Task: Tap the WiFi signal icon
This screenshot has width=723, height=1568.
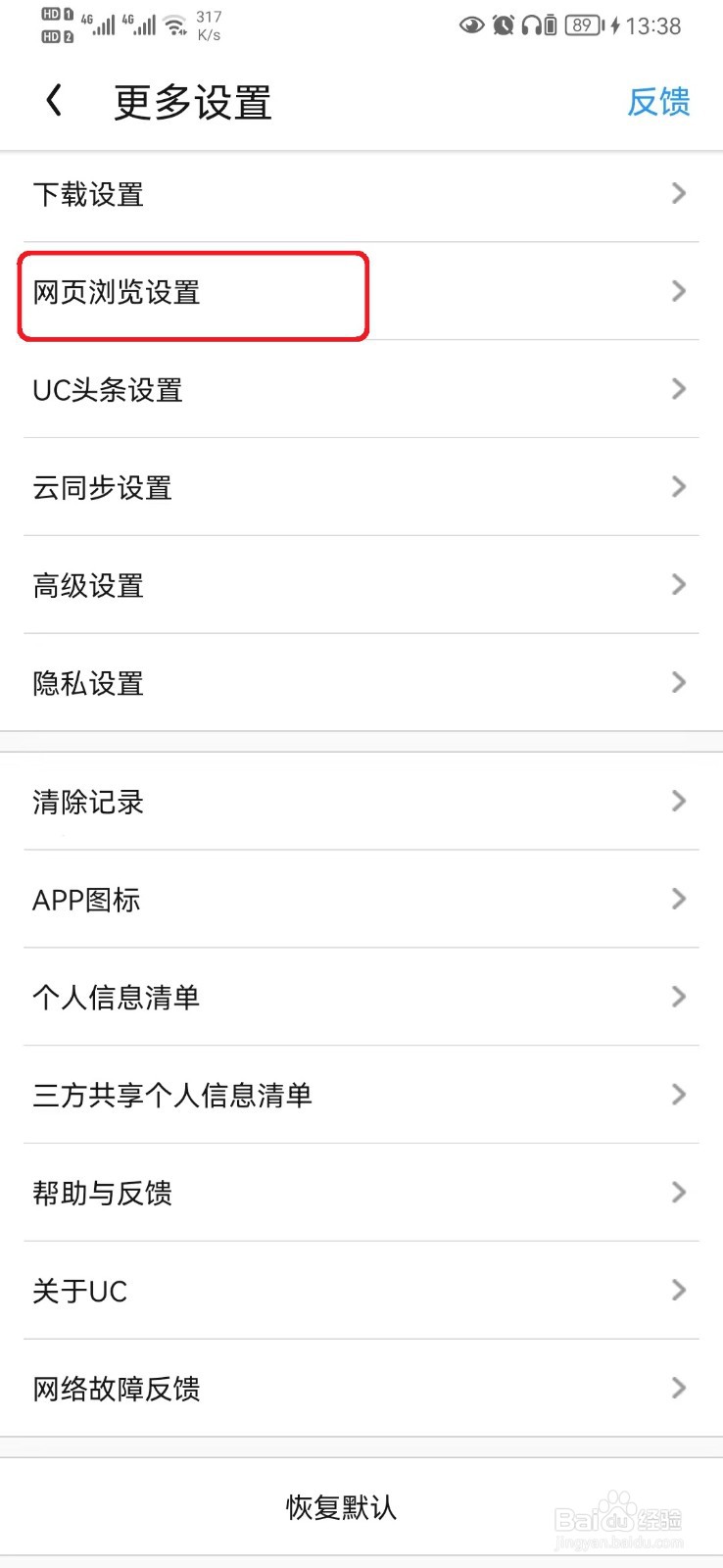Action: pos(175,24)
